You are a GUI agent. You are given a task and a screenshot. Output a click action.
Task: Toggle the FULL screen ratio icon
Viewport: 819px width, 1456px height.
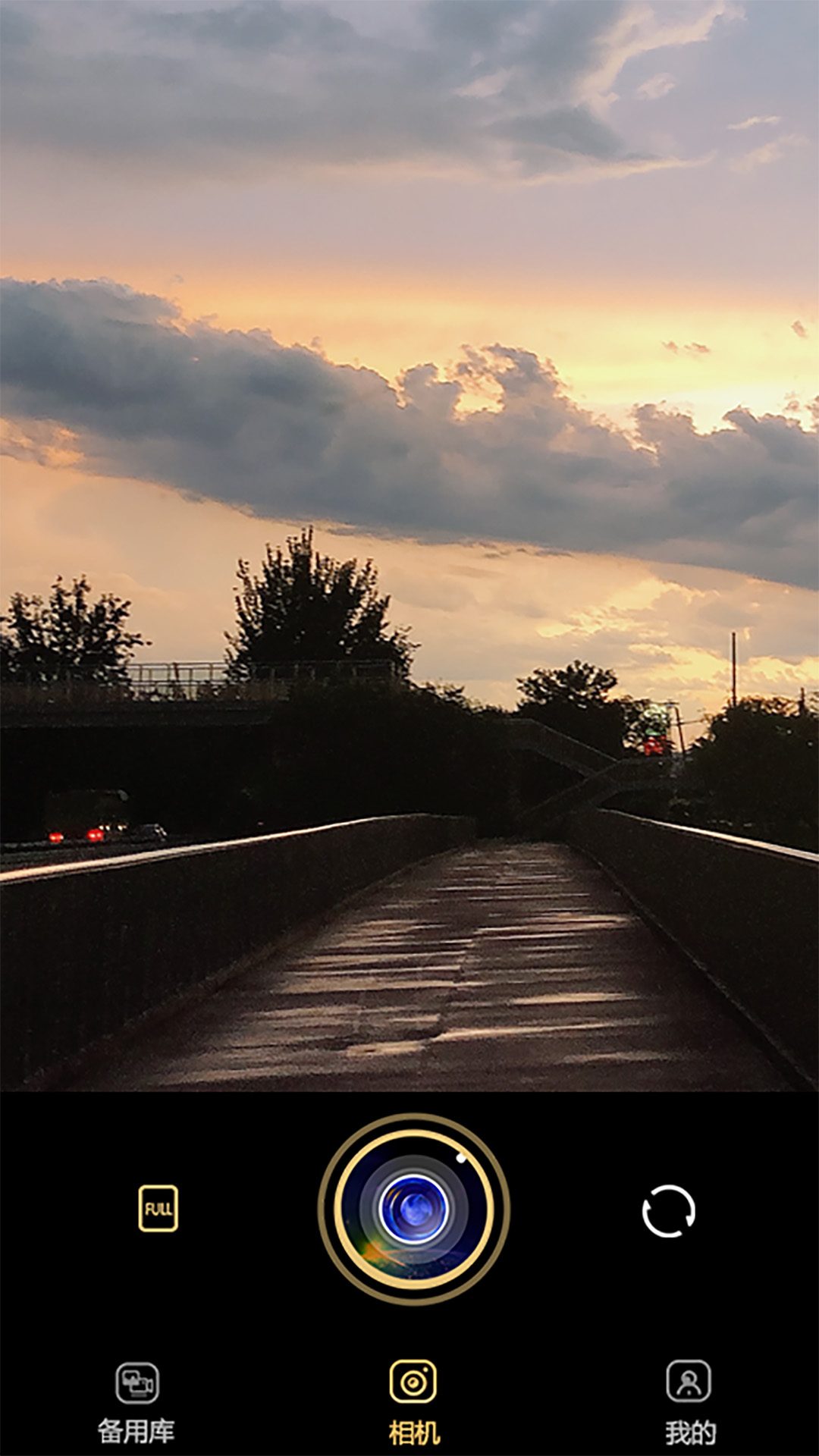tap(158, 1208)
